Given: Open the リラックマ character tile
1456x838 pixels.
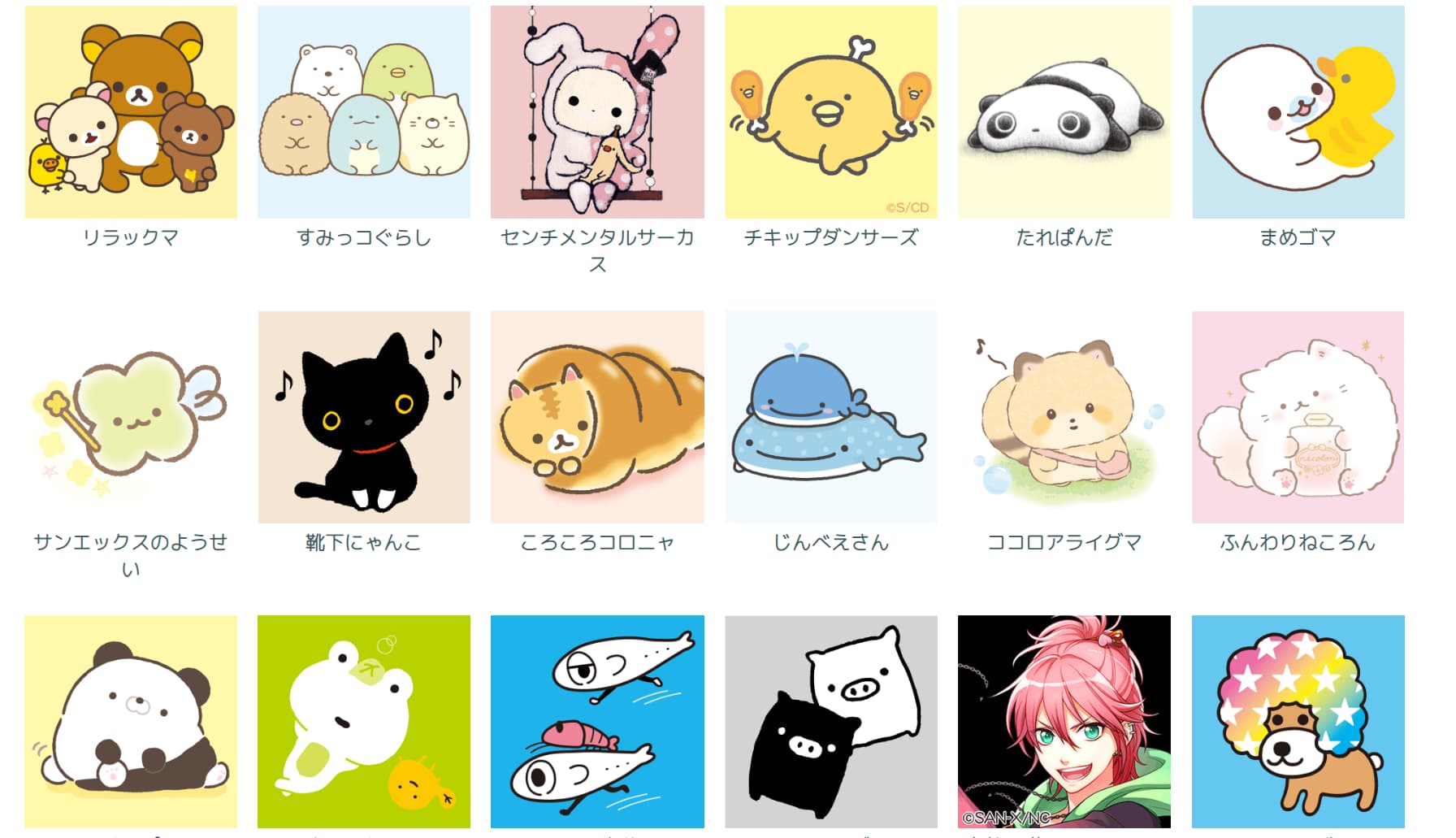Looking at the screenshot, I should 131,112.
